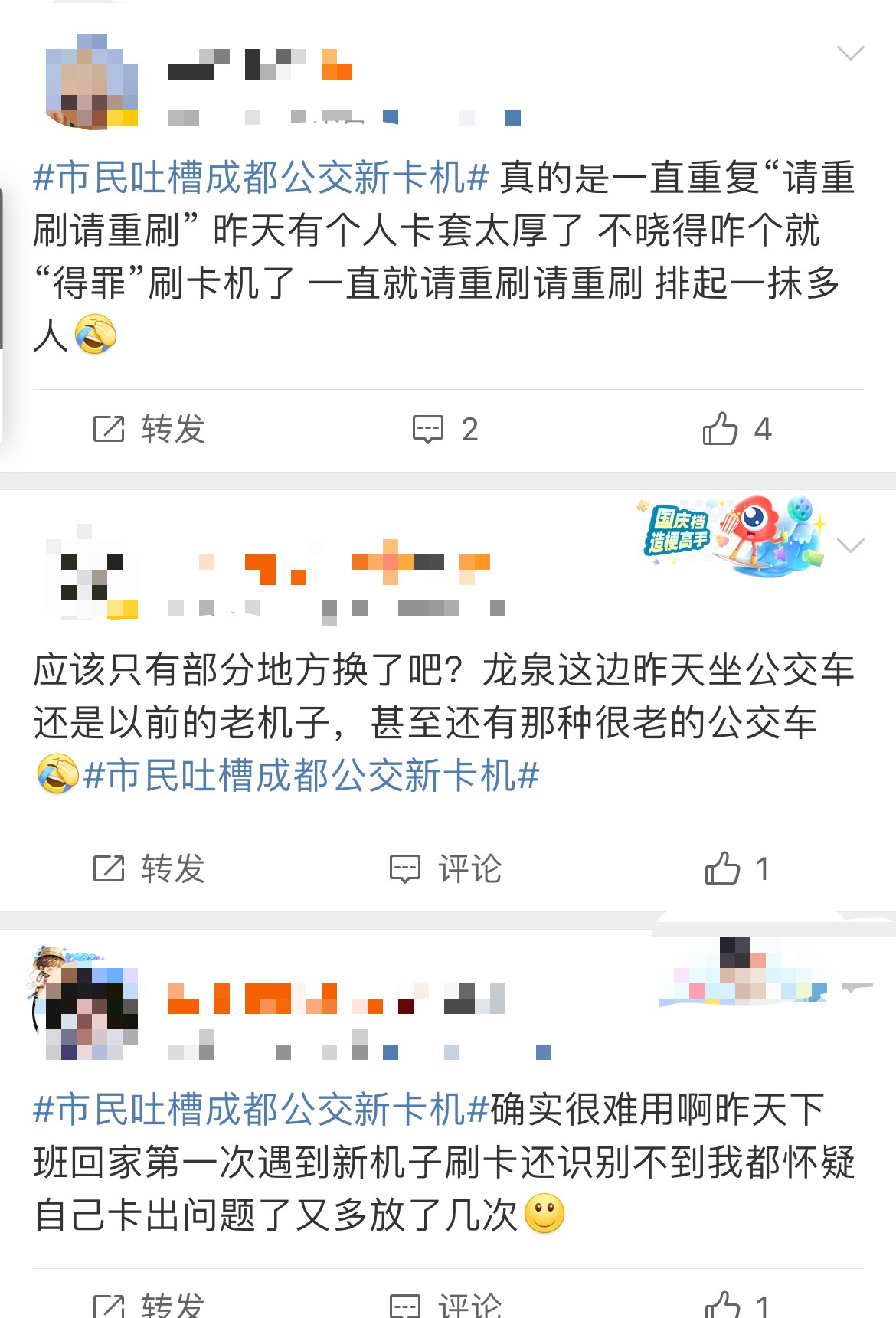Open the first poster's blurred avatar

[92, 80]
